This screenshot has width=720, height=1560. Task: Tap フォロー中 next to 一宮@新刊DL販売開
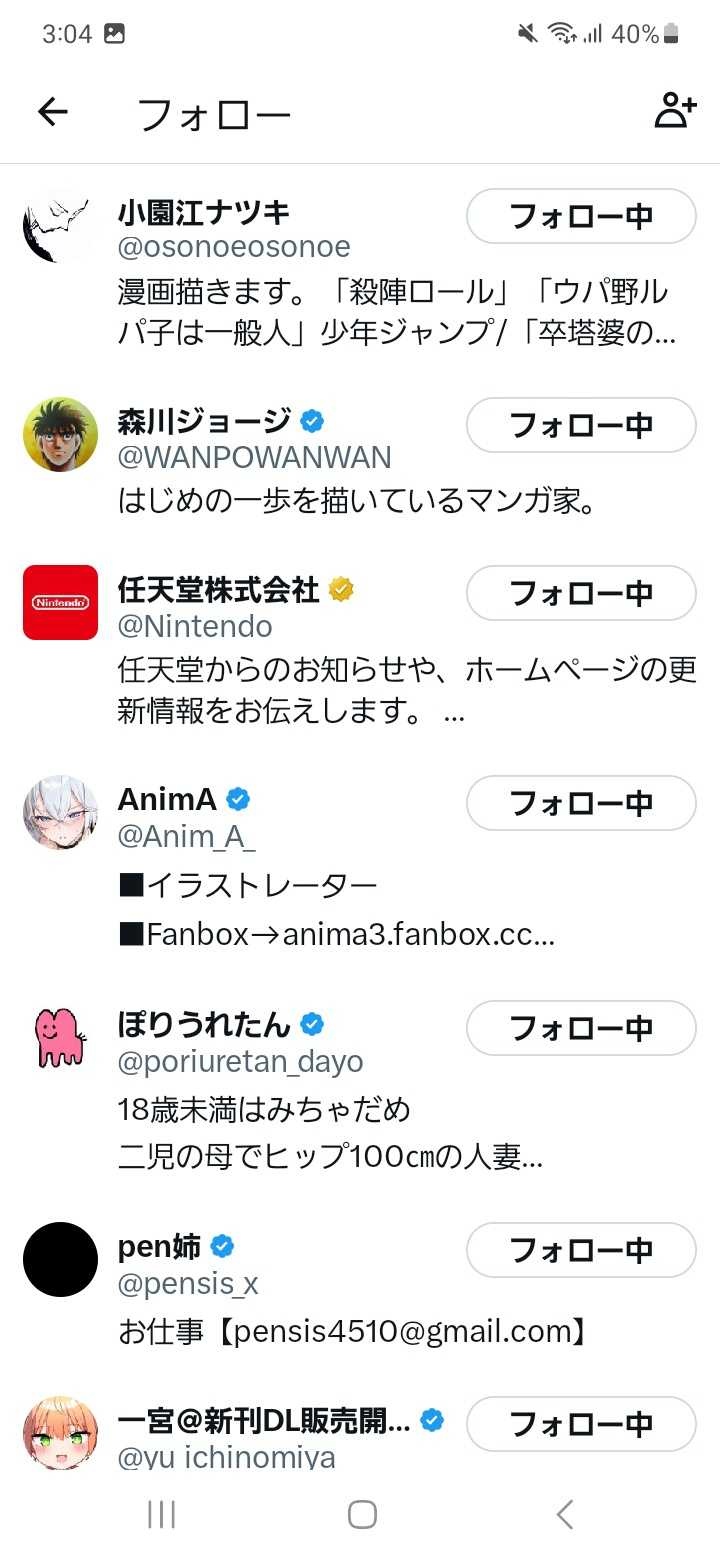click(x=581, y=1424)
